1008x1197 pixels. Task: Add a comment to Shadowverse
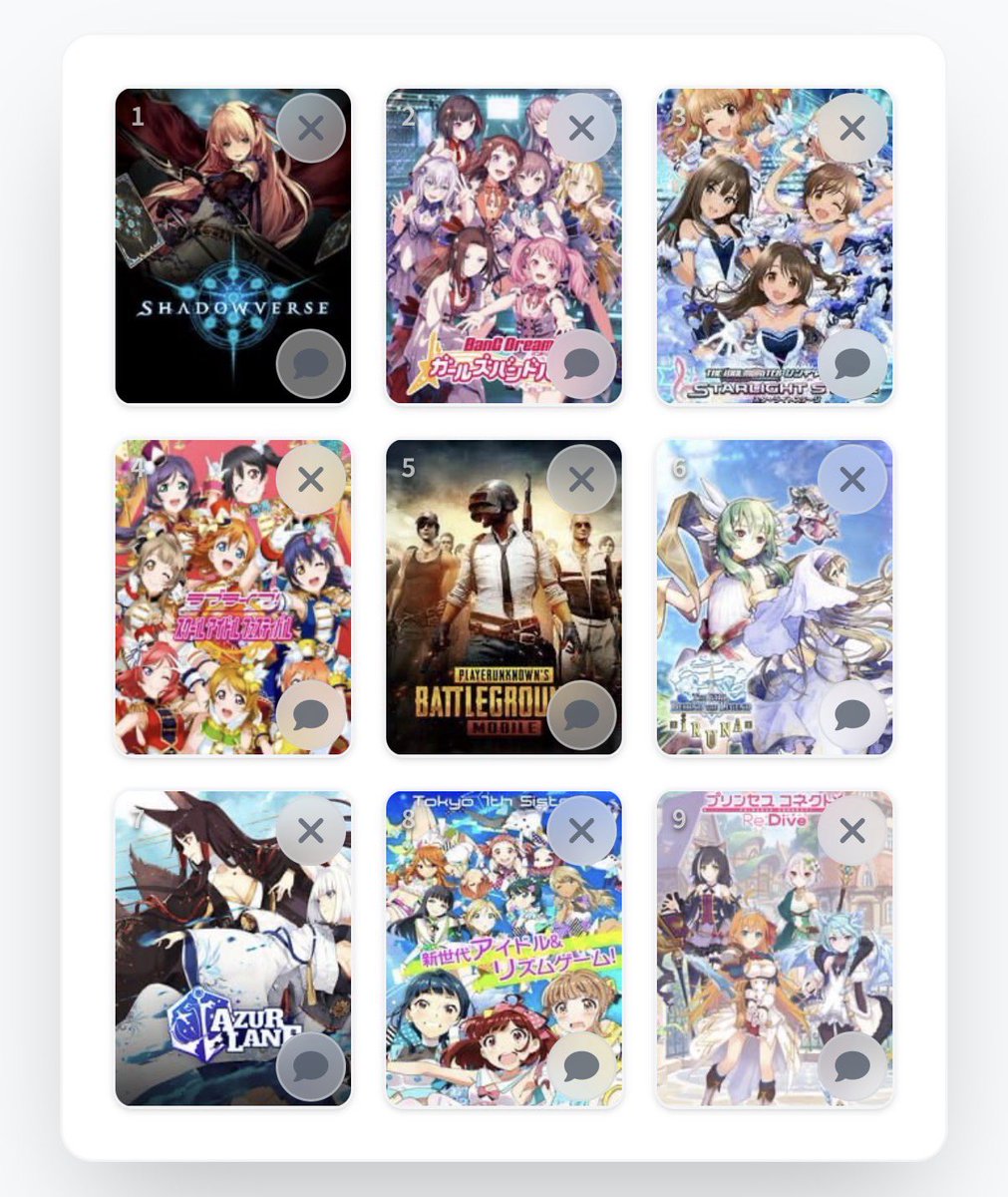pos(310,364)
